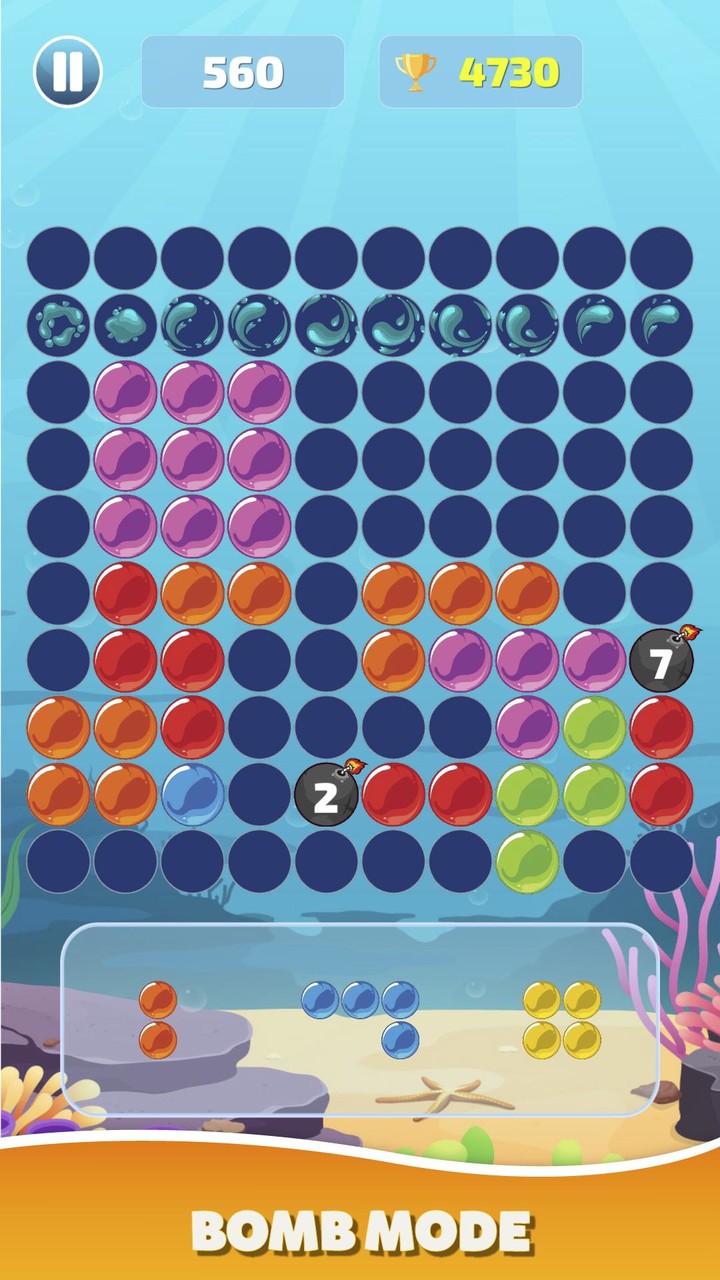Tap the blue bubble in the lower-left cluster
This screenshot has height=1280, width=720.
click(192, 792)
